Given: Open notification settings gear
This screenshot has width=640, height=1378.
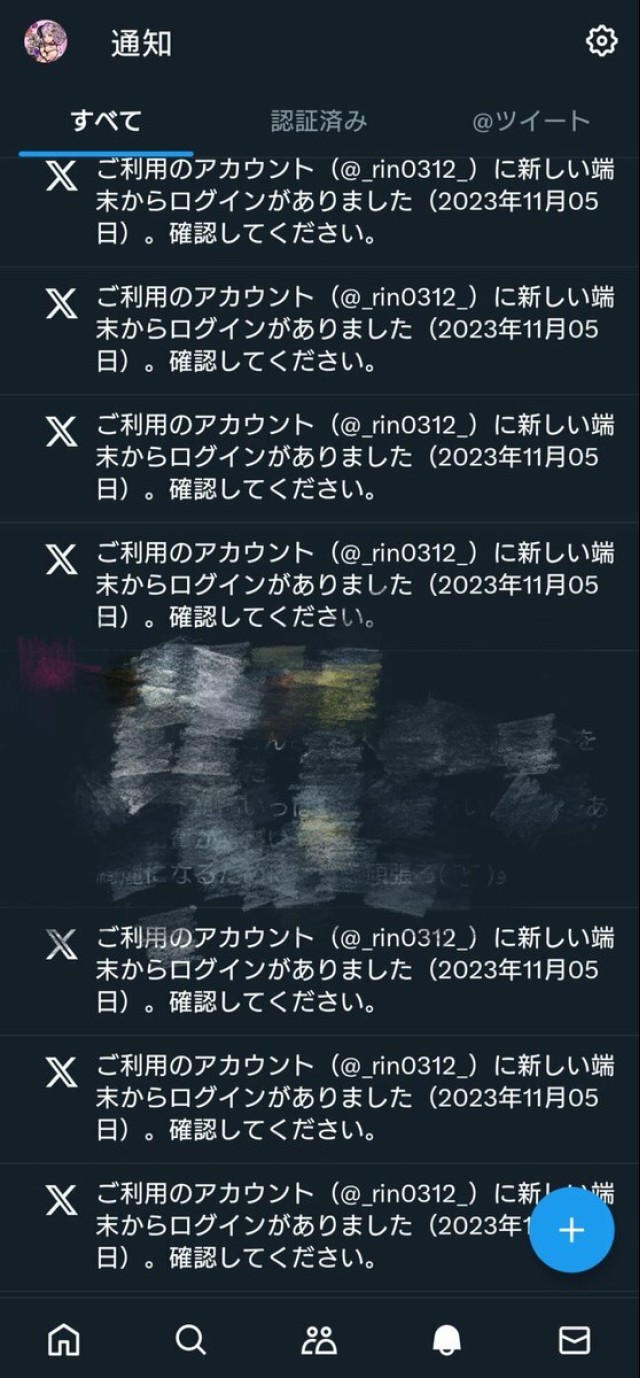Looking at the screenshot, I should [x=600, y=41].
